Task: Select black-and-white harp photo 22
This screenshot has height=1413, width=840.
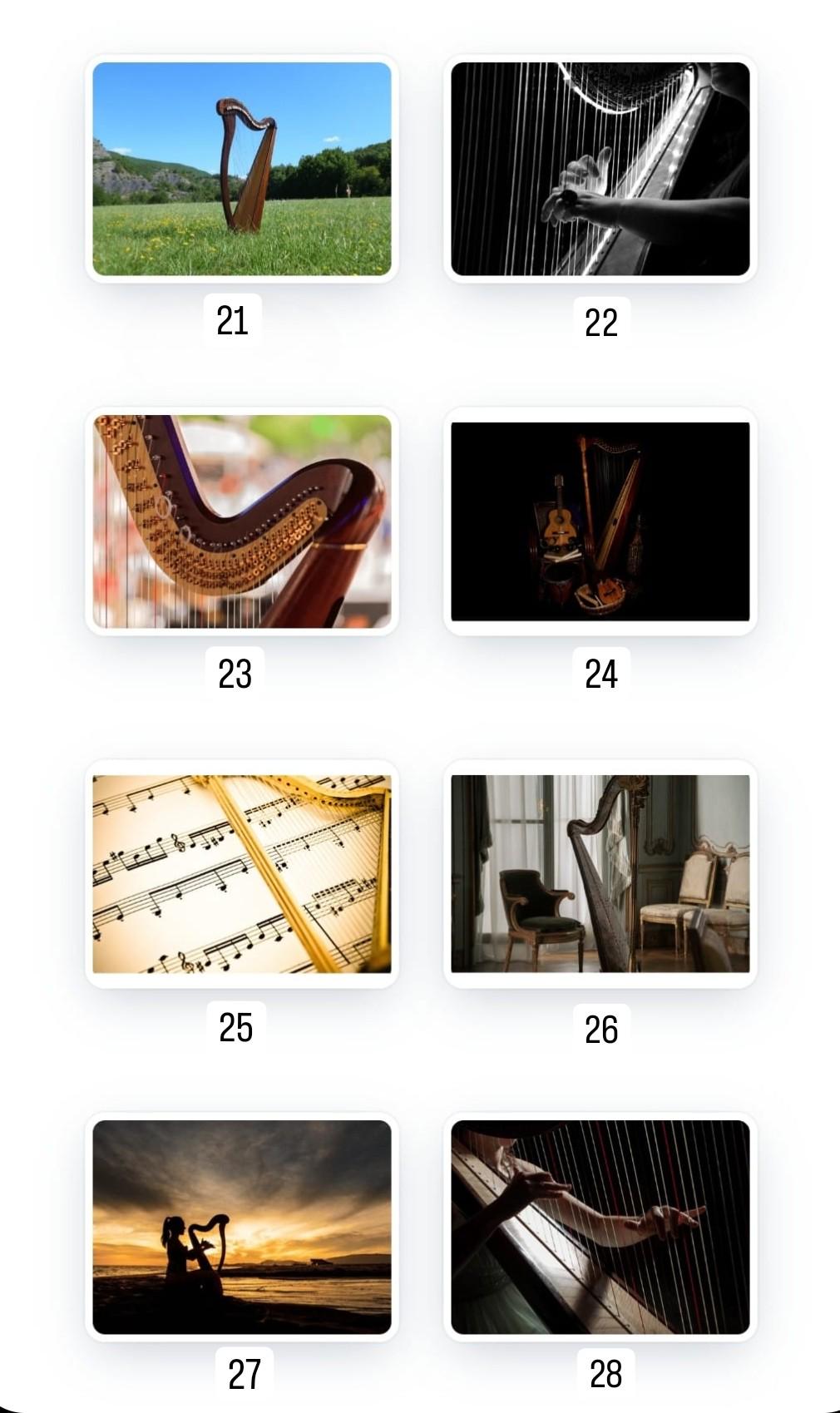Action: click(600, 169)
